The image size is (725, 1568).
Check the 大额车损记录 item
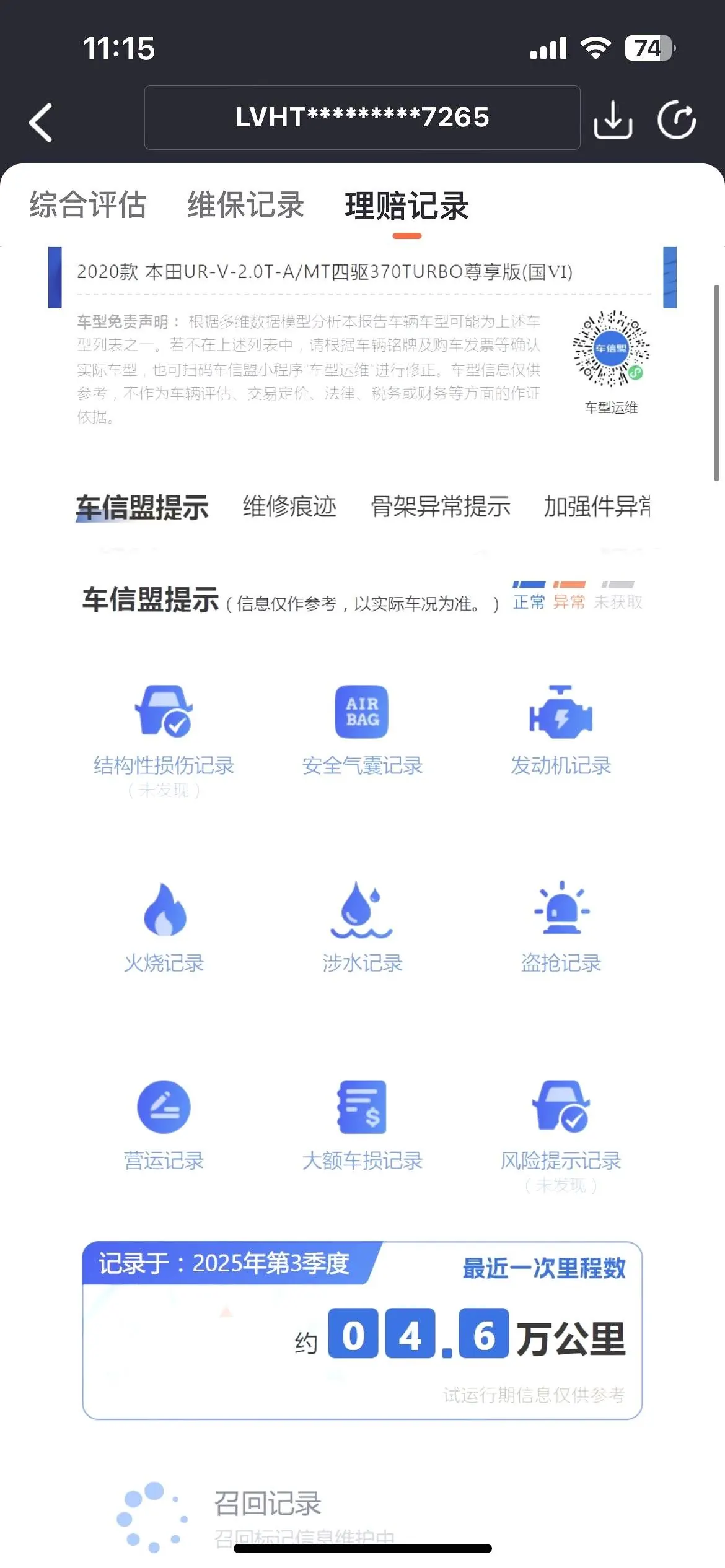[x=362, y=1126]
